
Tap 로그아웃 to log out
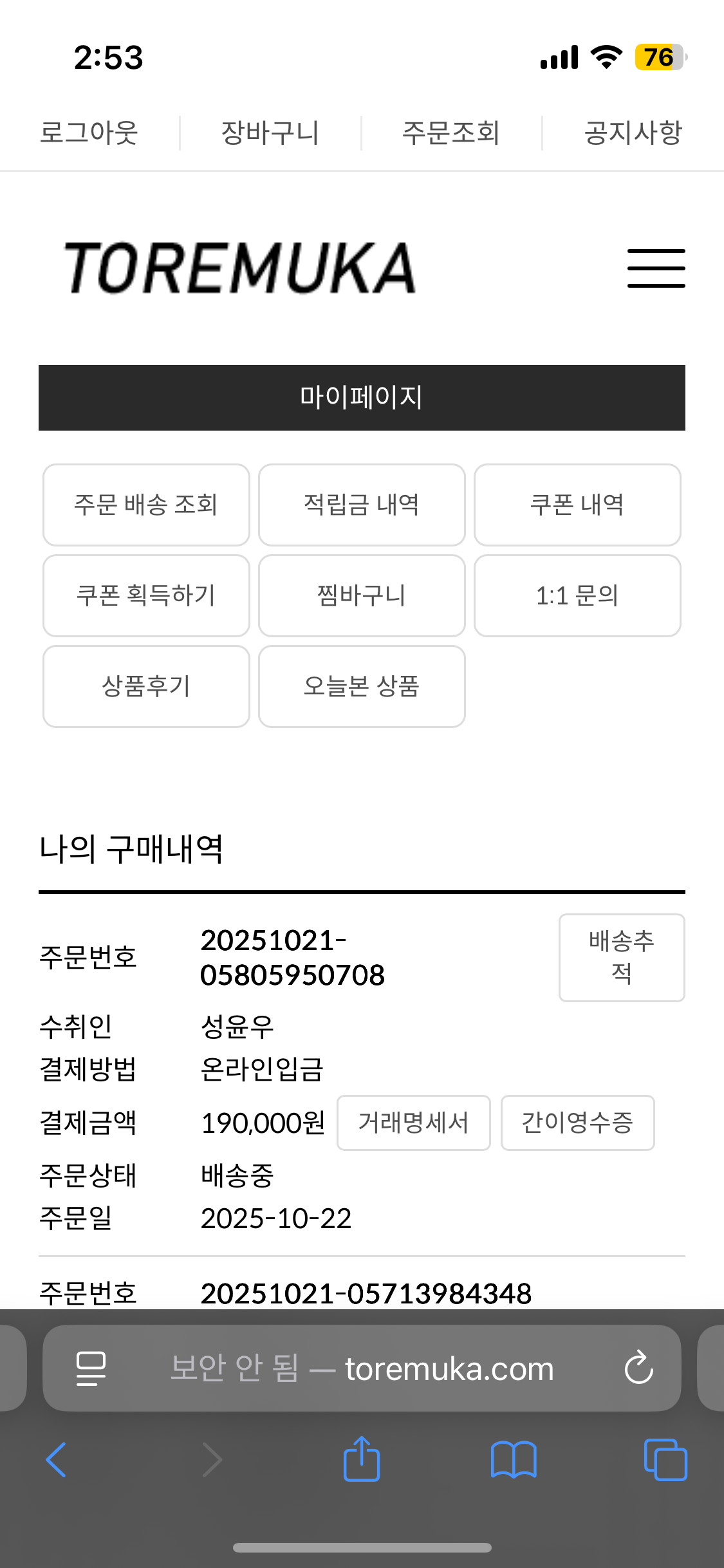click(89, 133)
